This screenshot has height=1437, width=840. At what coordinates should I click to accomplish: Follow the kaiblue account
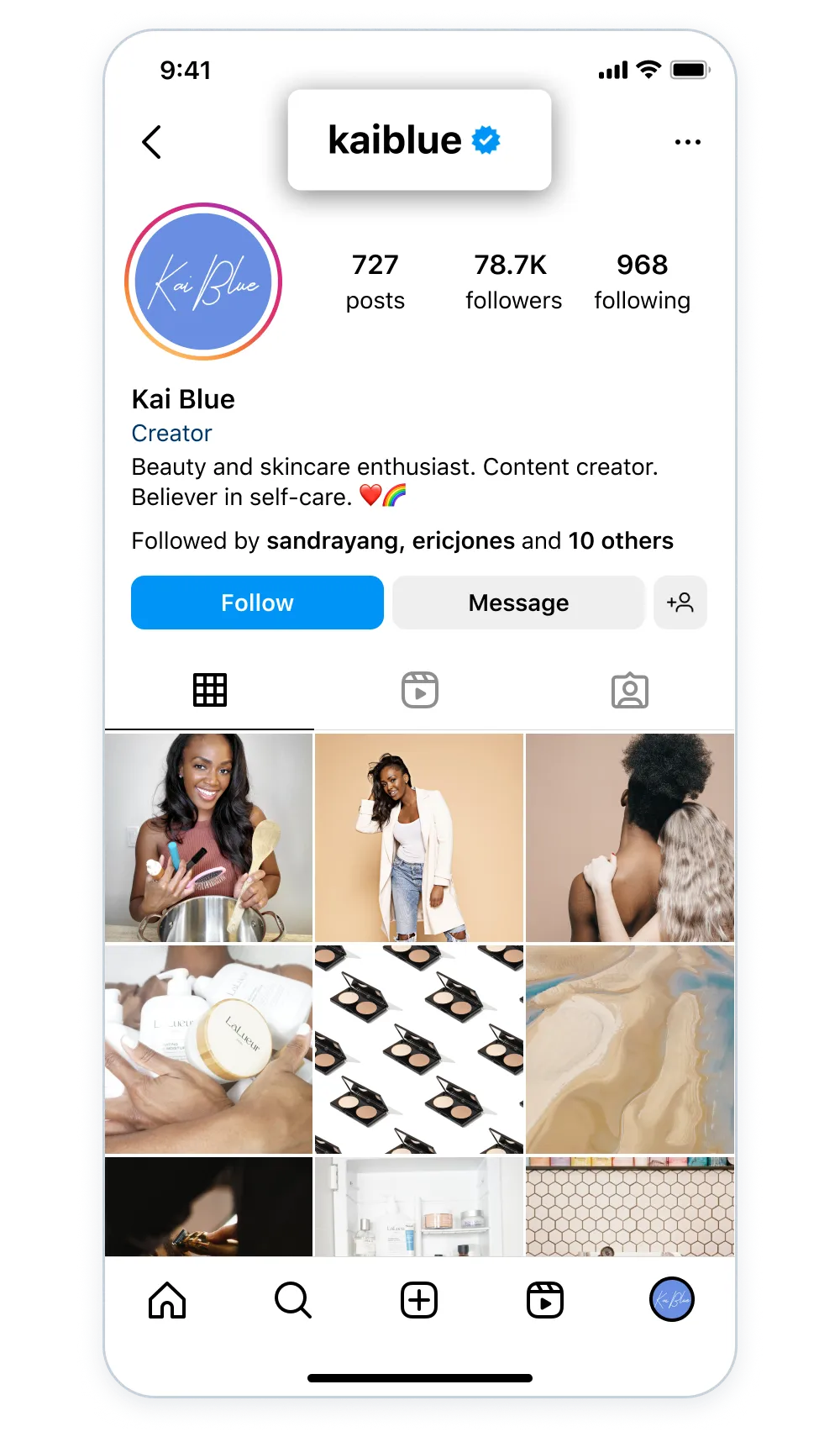coord(257,603)
